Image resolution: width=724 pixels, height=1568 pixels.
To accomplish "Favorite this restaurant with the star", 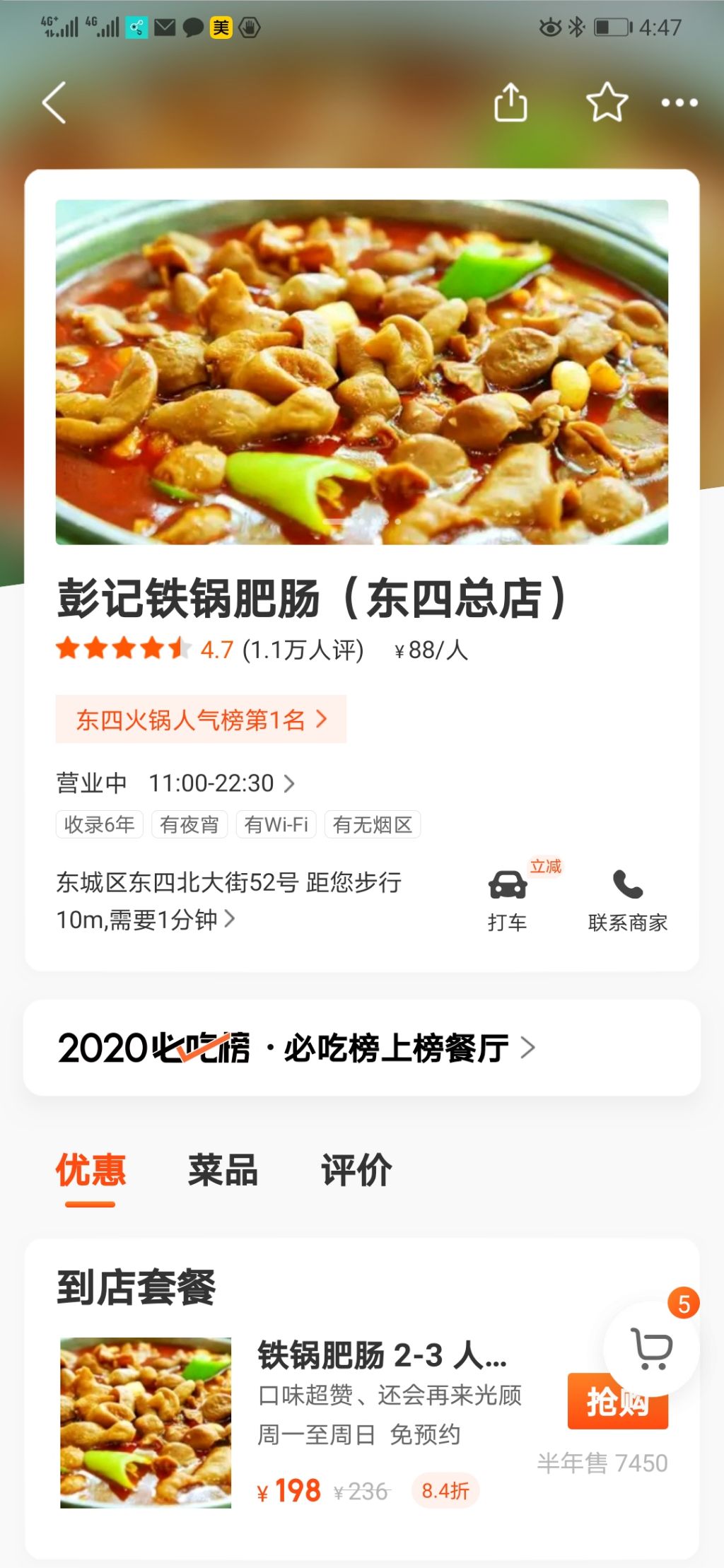I will (x=607, y=103).
